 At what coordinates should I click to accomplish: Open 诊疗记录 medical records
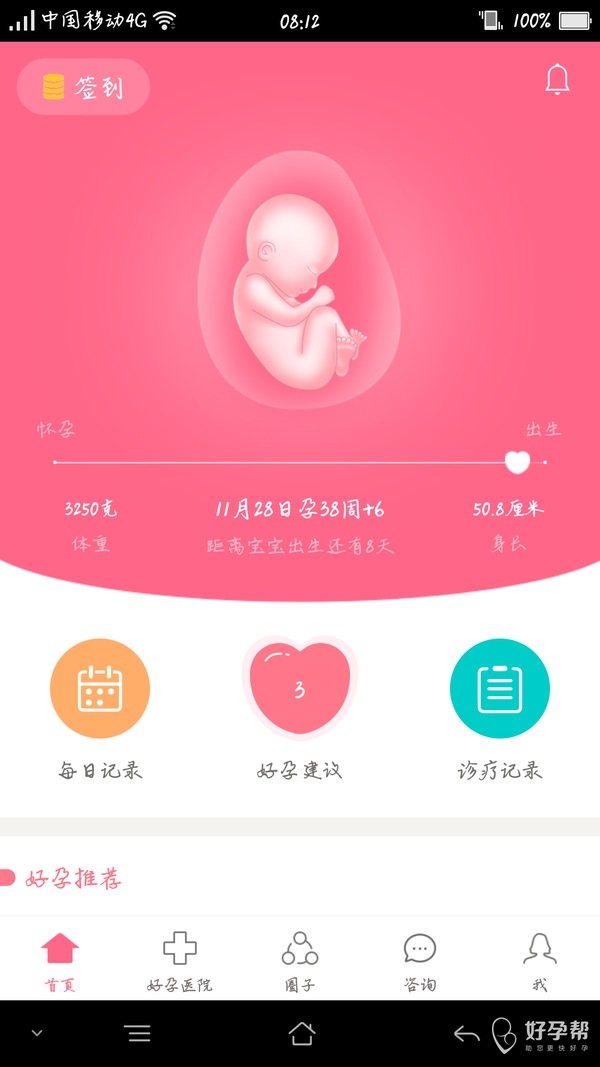pyautogui.click(x=500, y=688)
